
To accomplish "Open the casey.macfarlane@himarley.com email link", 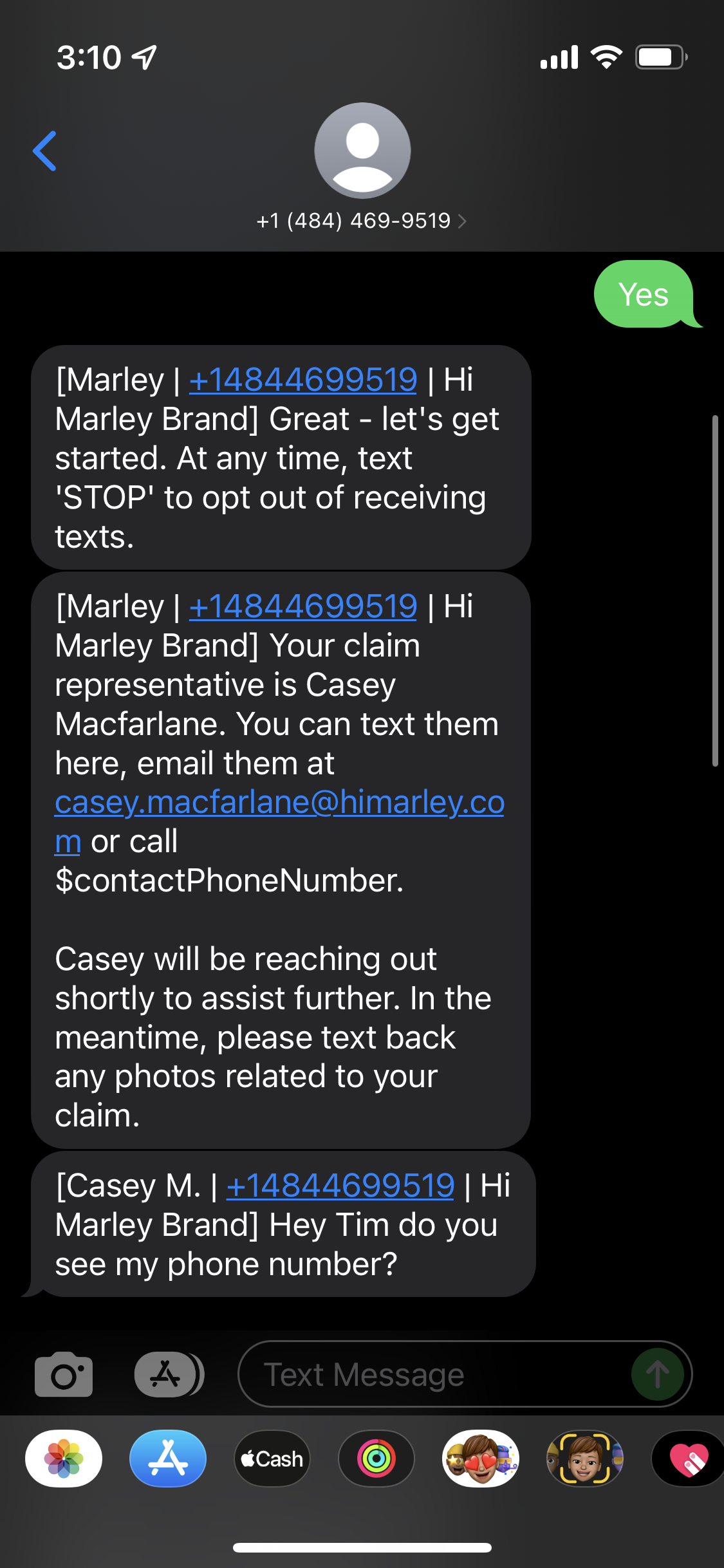I will tap(279, 803).
